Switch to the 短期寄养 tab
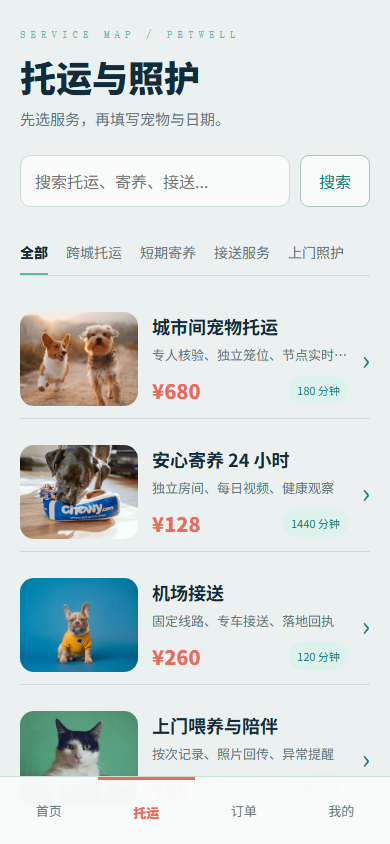Image resolution: width=390 pixels, height=844 pixels. pos(168,253)
